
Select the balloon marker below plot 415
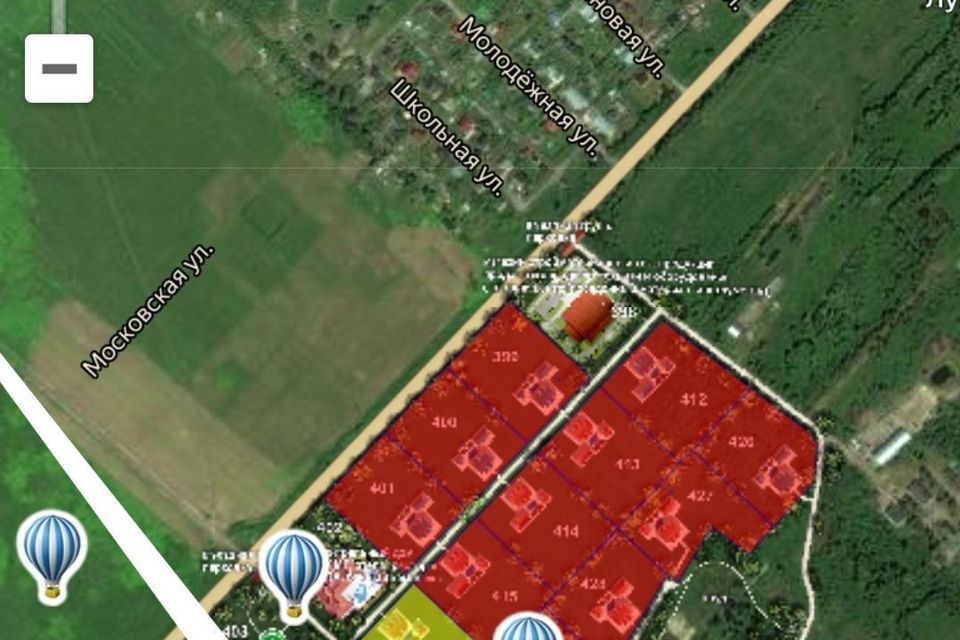[x=529, y=629]
